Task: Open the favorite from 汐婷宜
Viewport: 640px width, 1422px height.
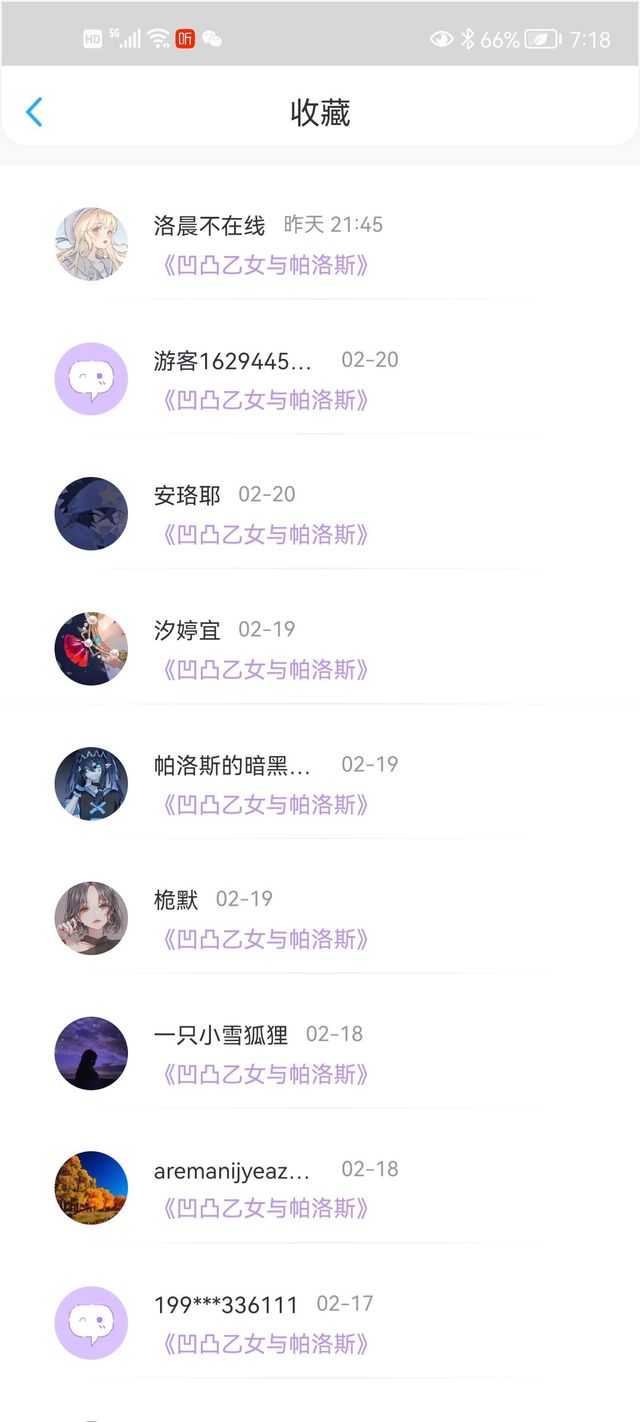Action: tap(320, 649)
